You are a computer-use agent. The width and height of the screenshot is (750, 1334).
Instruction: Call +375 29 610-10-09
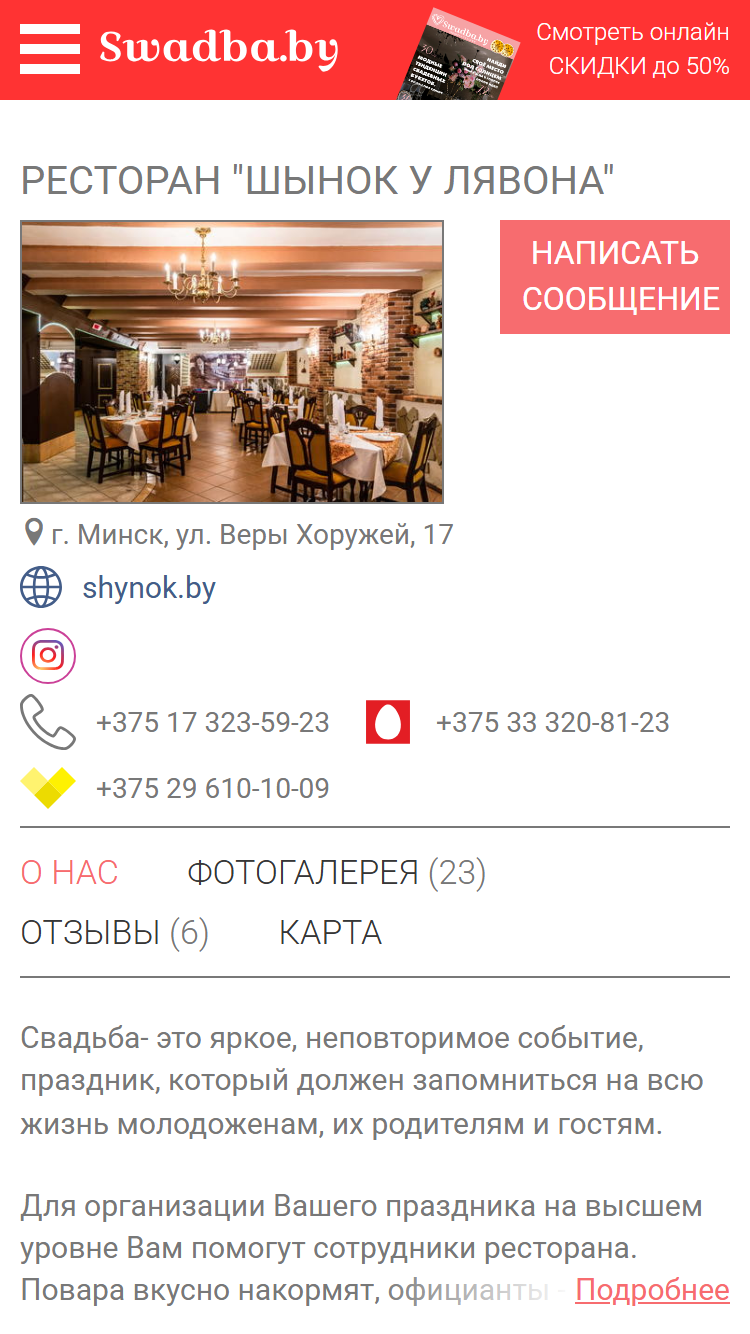click(212, 788)
